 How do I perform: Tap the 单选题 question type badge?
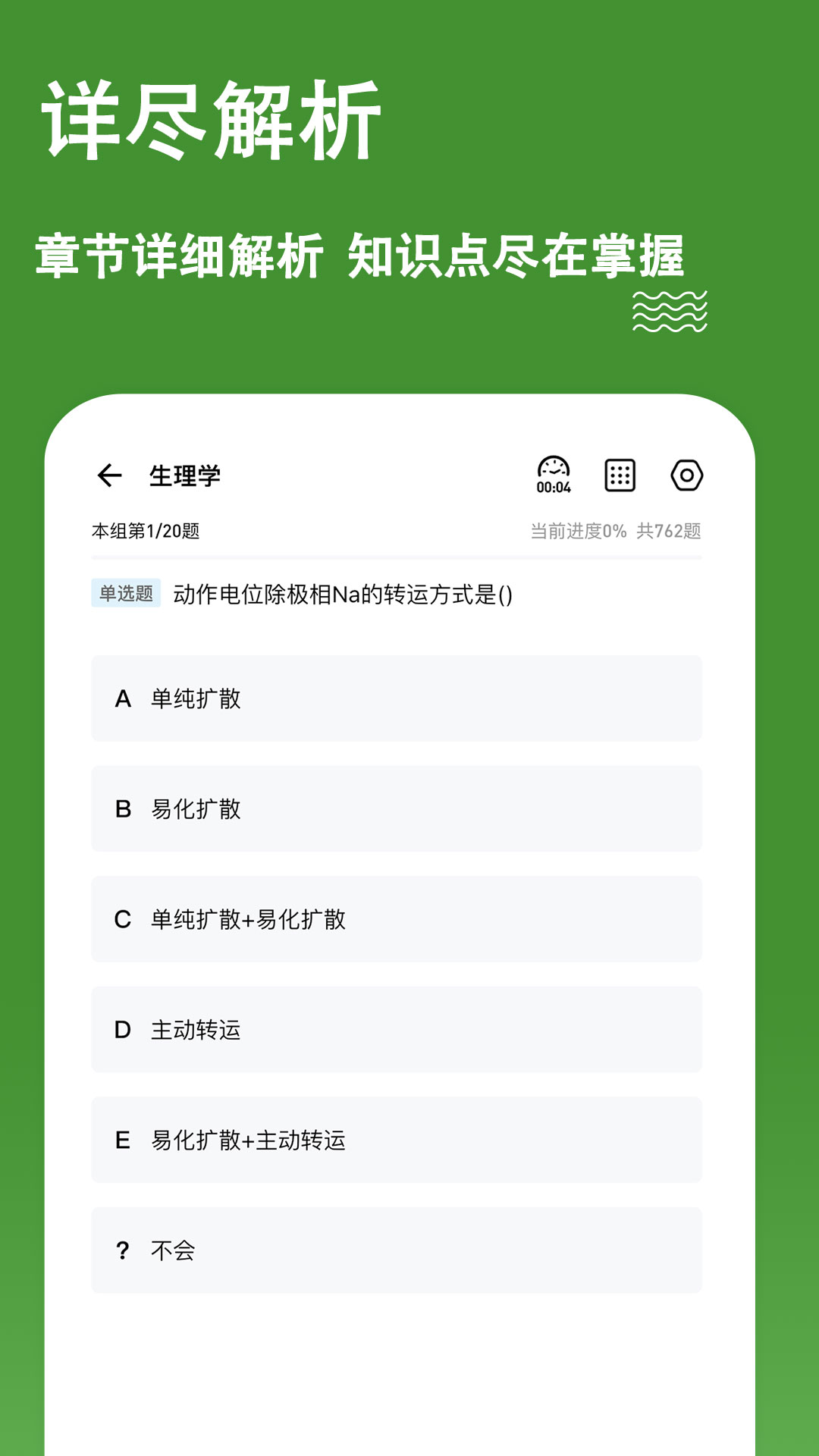[127, 596]
